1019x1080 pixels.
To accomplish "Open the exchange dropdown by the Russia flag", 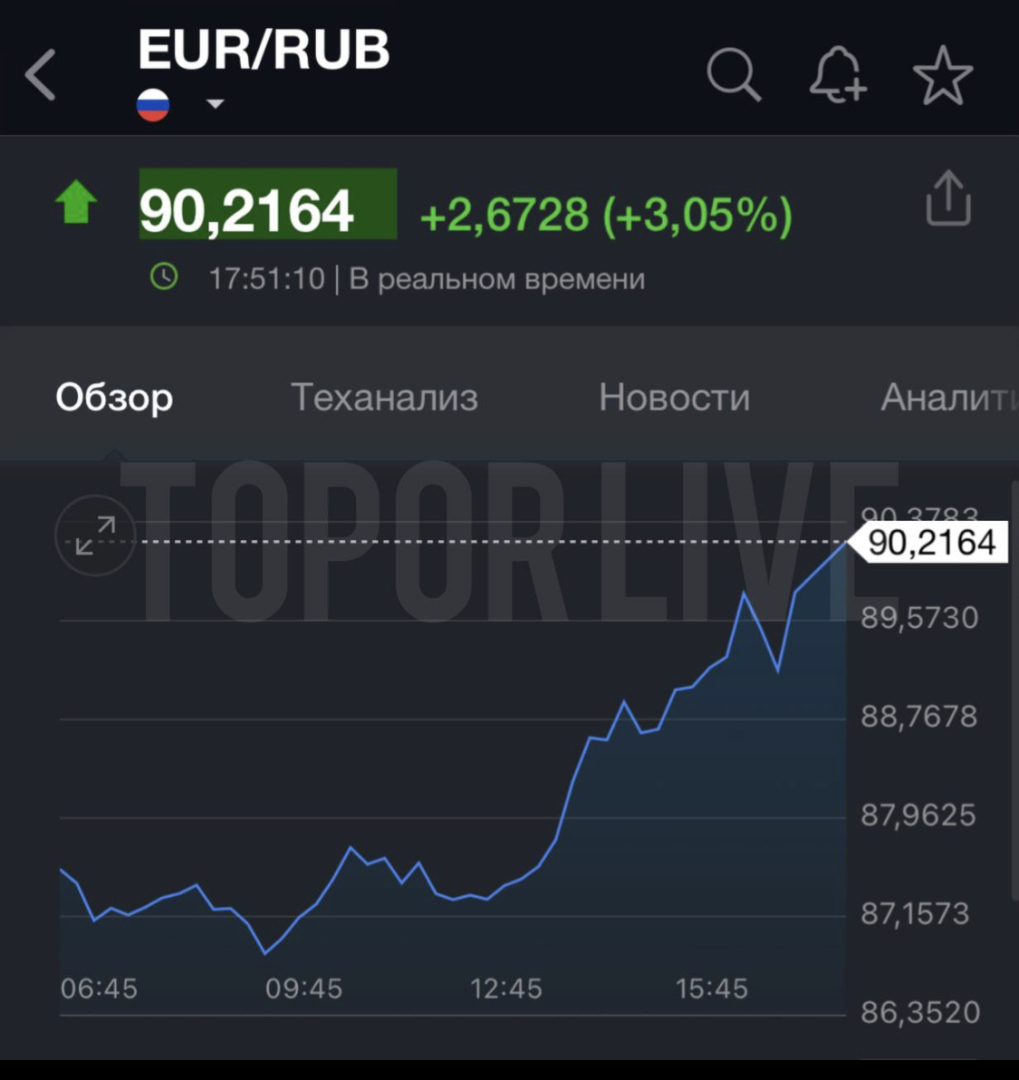I will pos(214,104).
